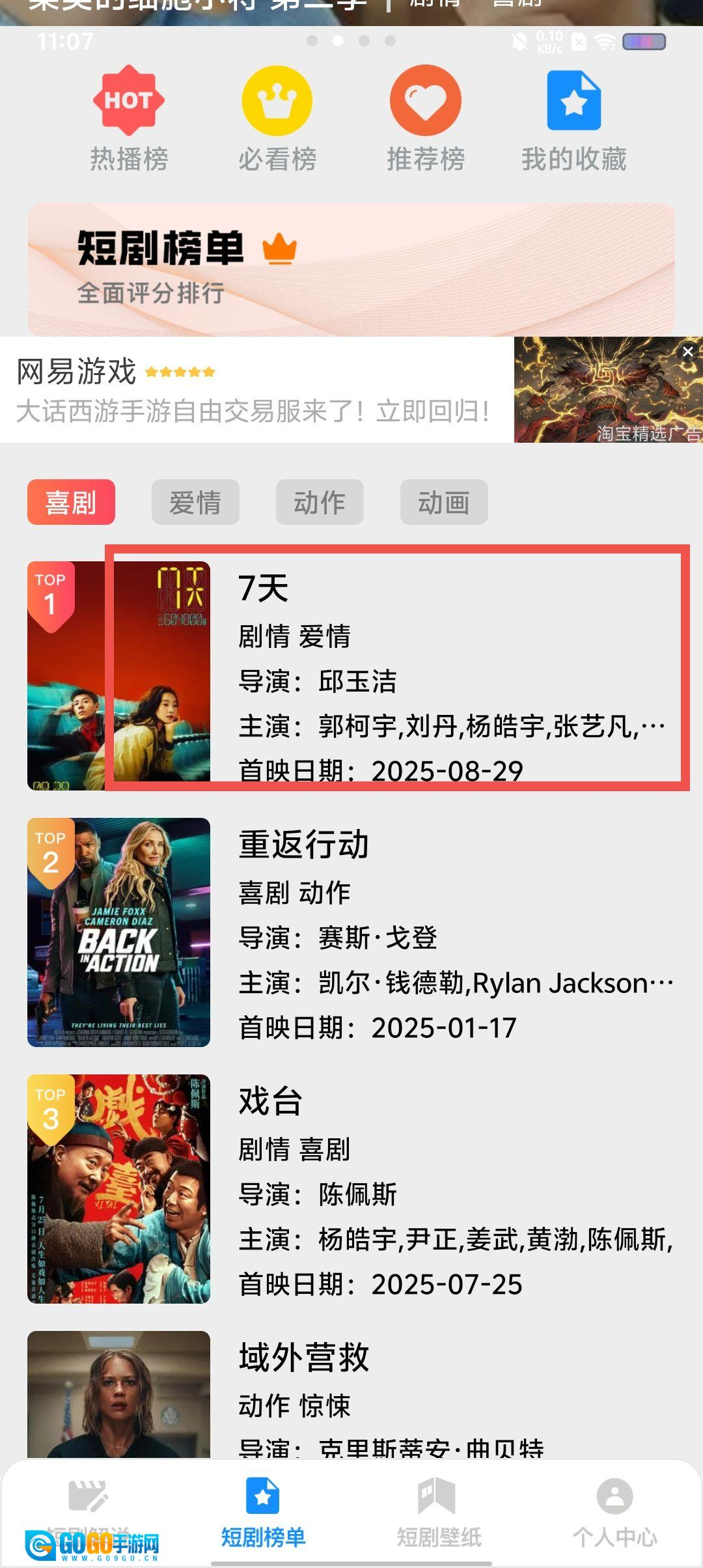
Task: Select the 短剧榜单 bottom tab
Action: click(263, 1512)
